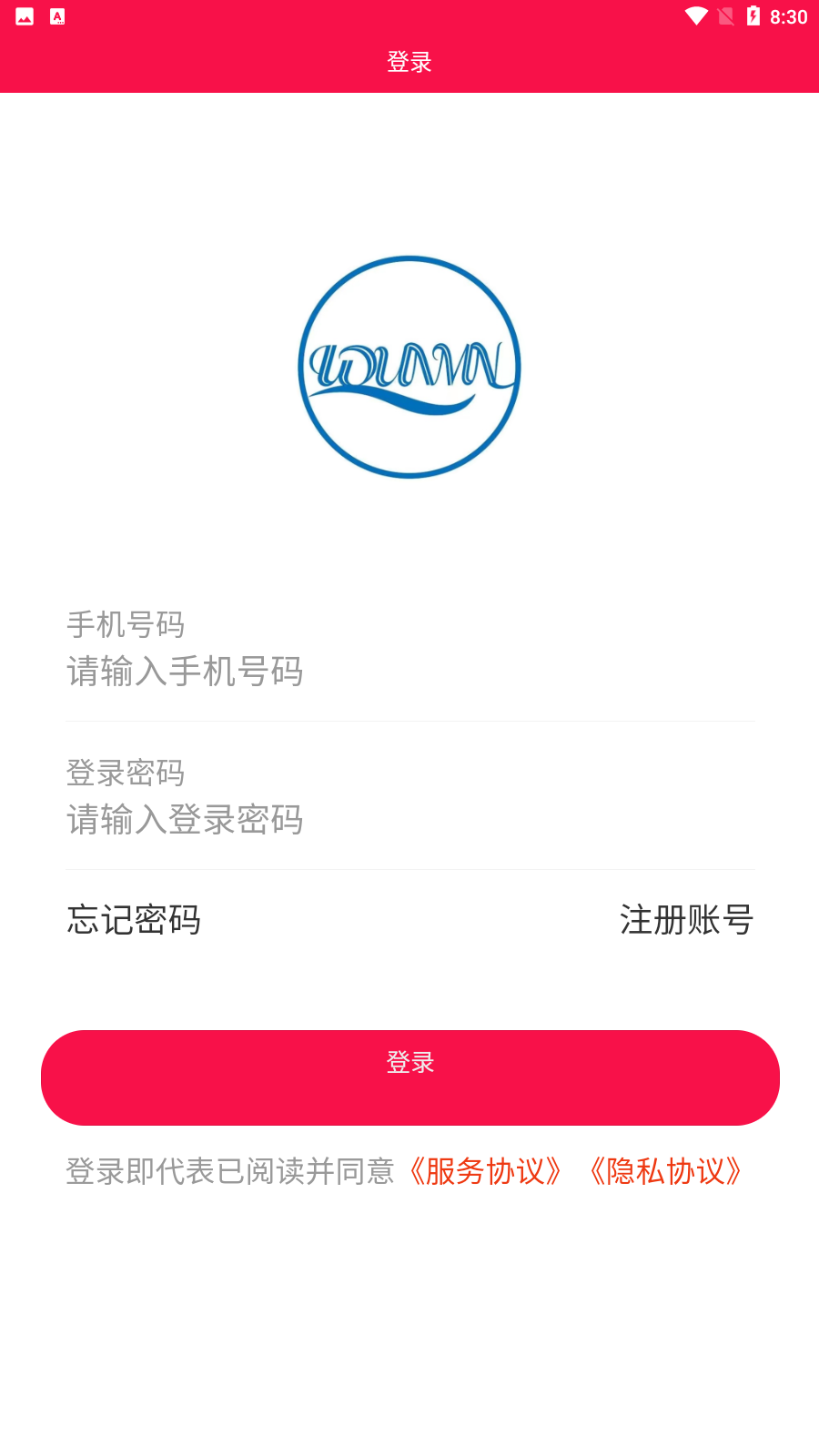819x1456 pixels.
Task: Focus the login password field
Action: tap(409, 820)
